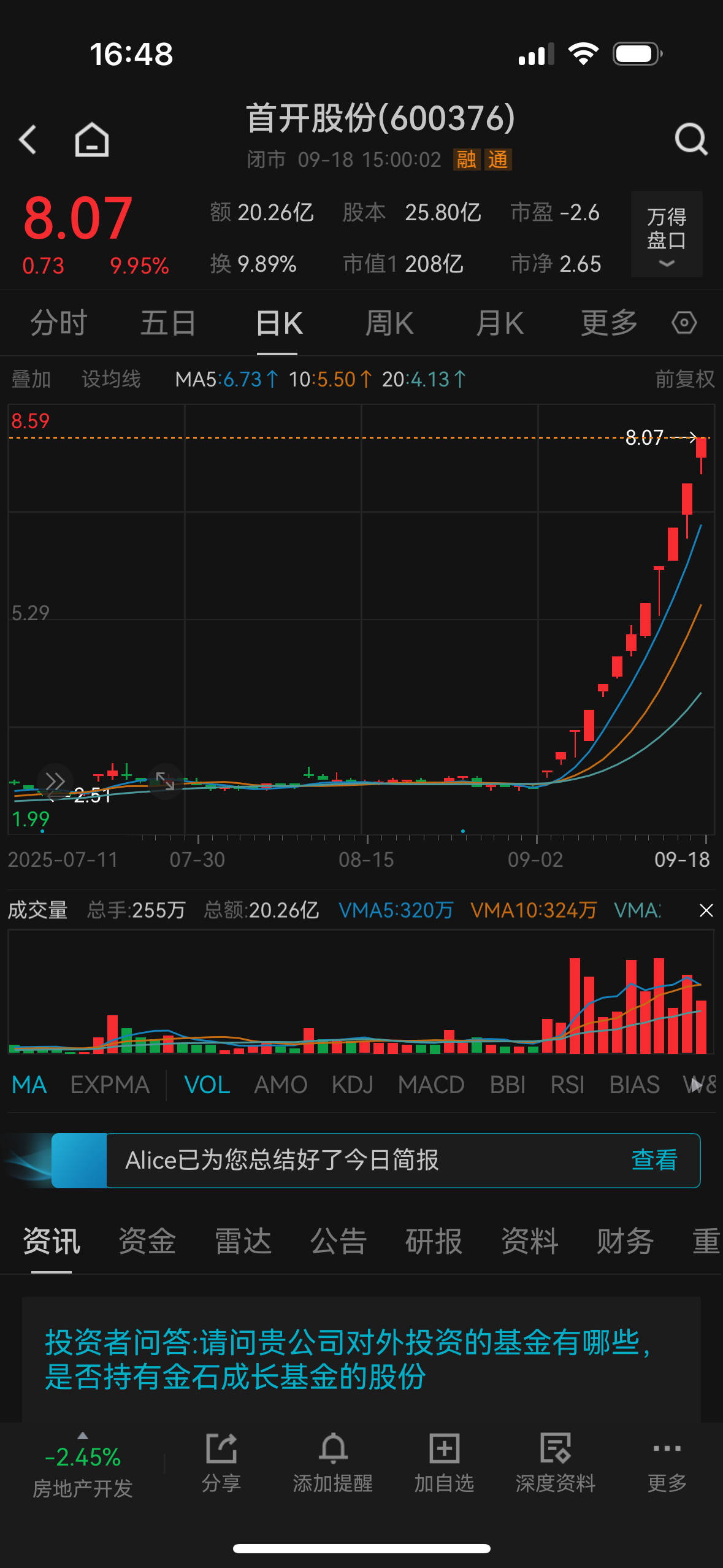Open stock search with the magnifier icon

[x=690, y=139]
